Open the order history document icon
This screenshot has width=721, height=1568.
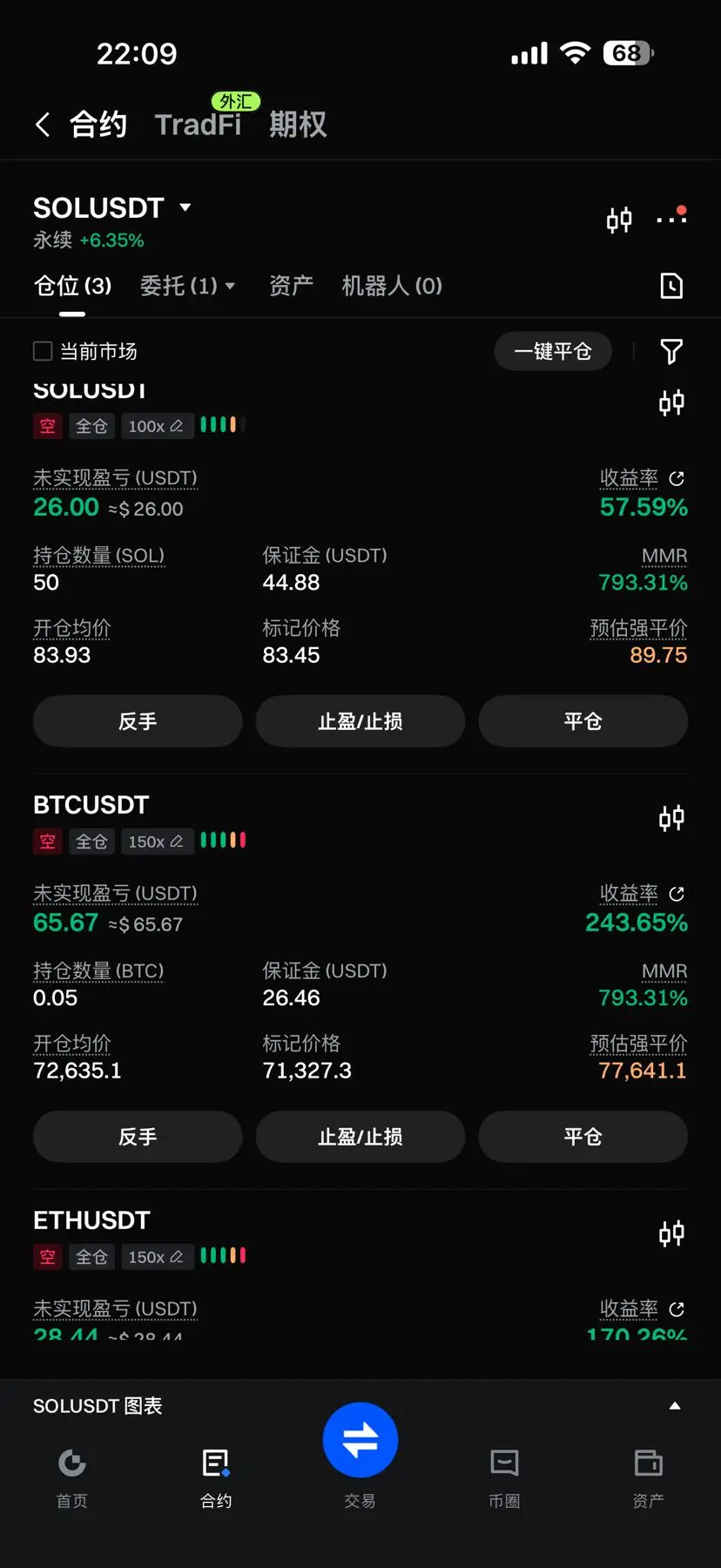671,286
